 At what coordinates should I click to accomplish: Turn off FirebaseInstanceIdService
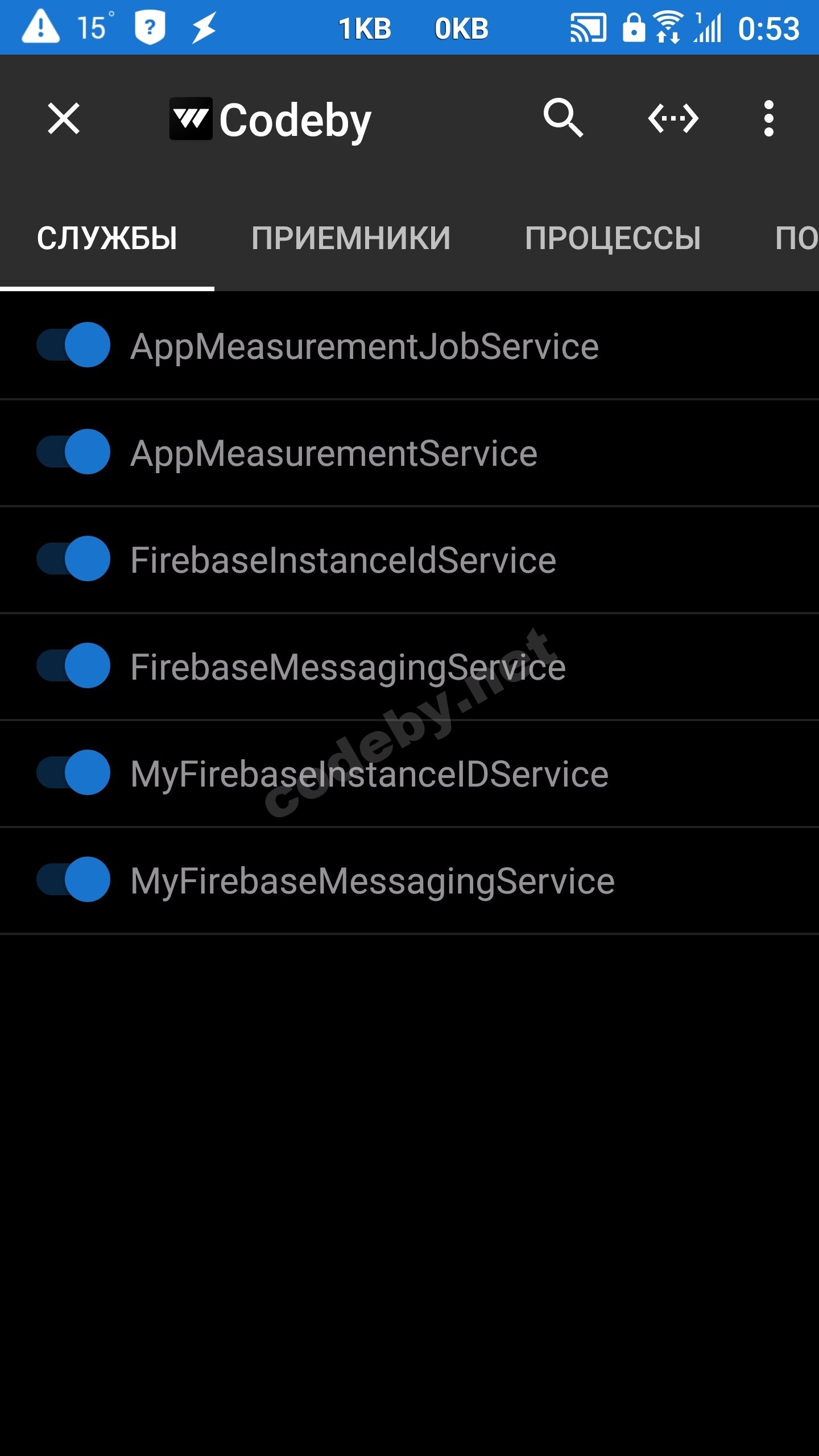74,559
